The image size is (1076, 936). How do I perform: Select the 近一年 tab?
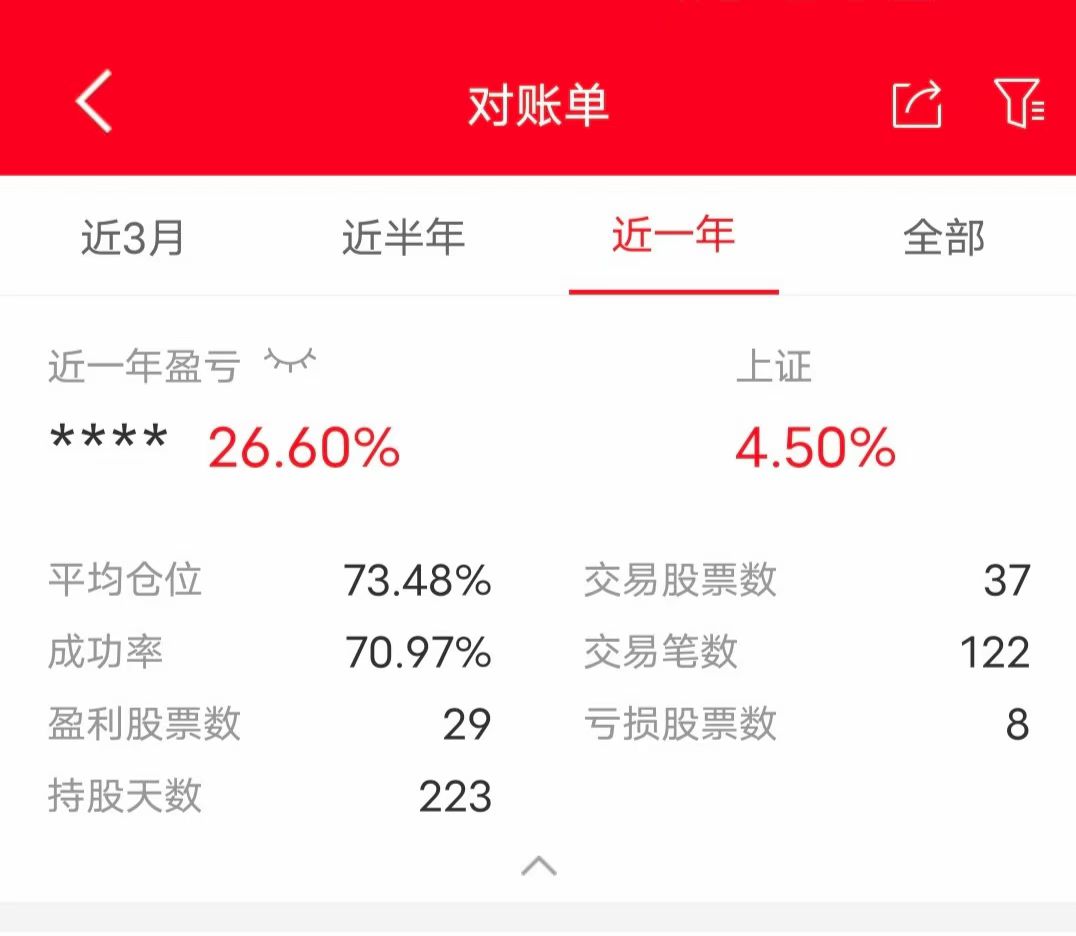[x=673, y=235]
